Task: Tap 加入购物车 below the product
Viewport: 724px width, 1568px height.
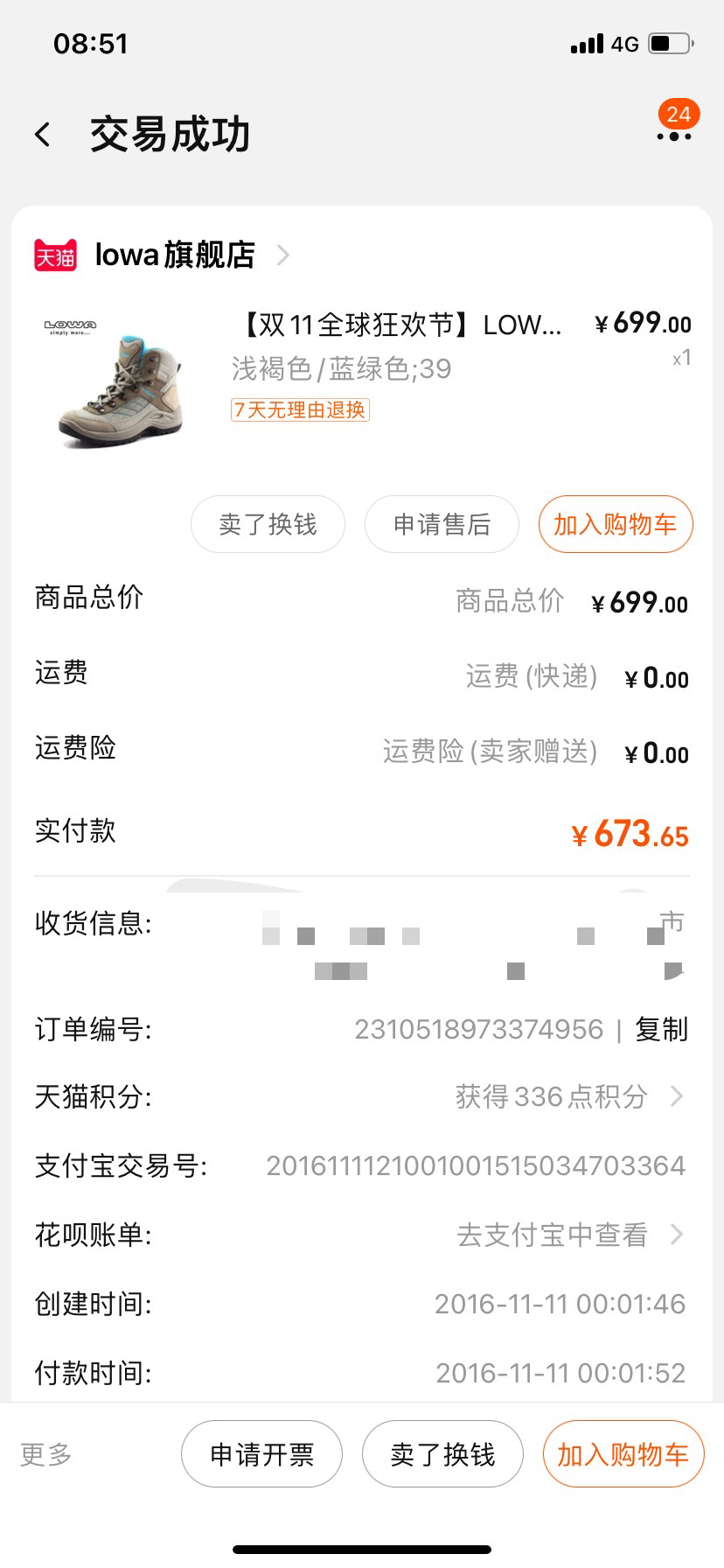Action: tap(615, 524)
